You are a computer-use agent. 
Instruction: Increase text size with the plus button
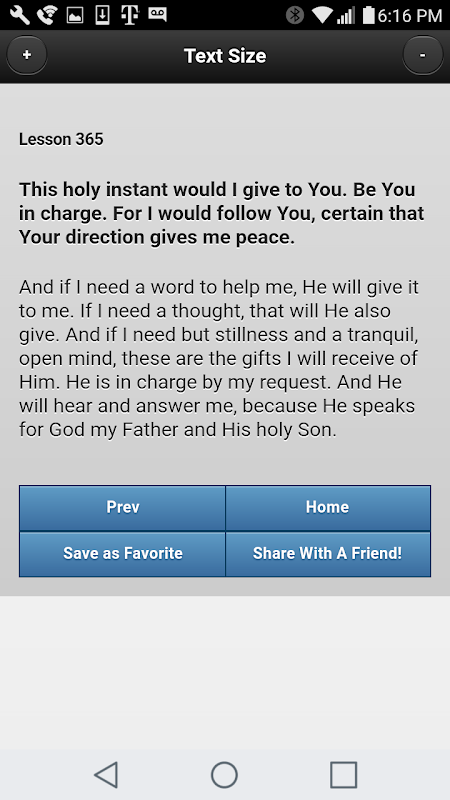tap(27, 55)
